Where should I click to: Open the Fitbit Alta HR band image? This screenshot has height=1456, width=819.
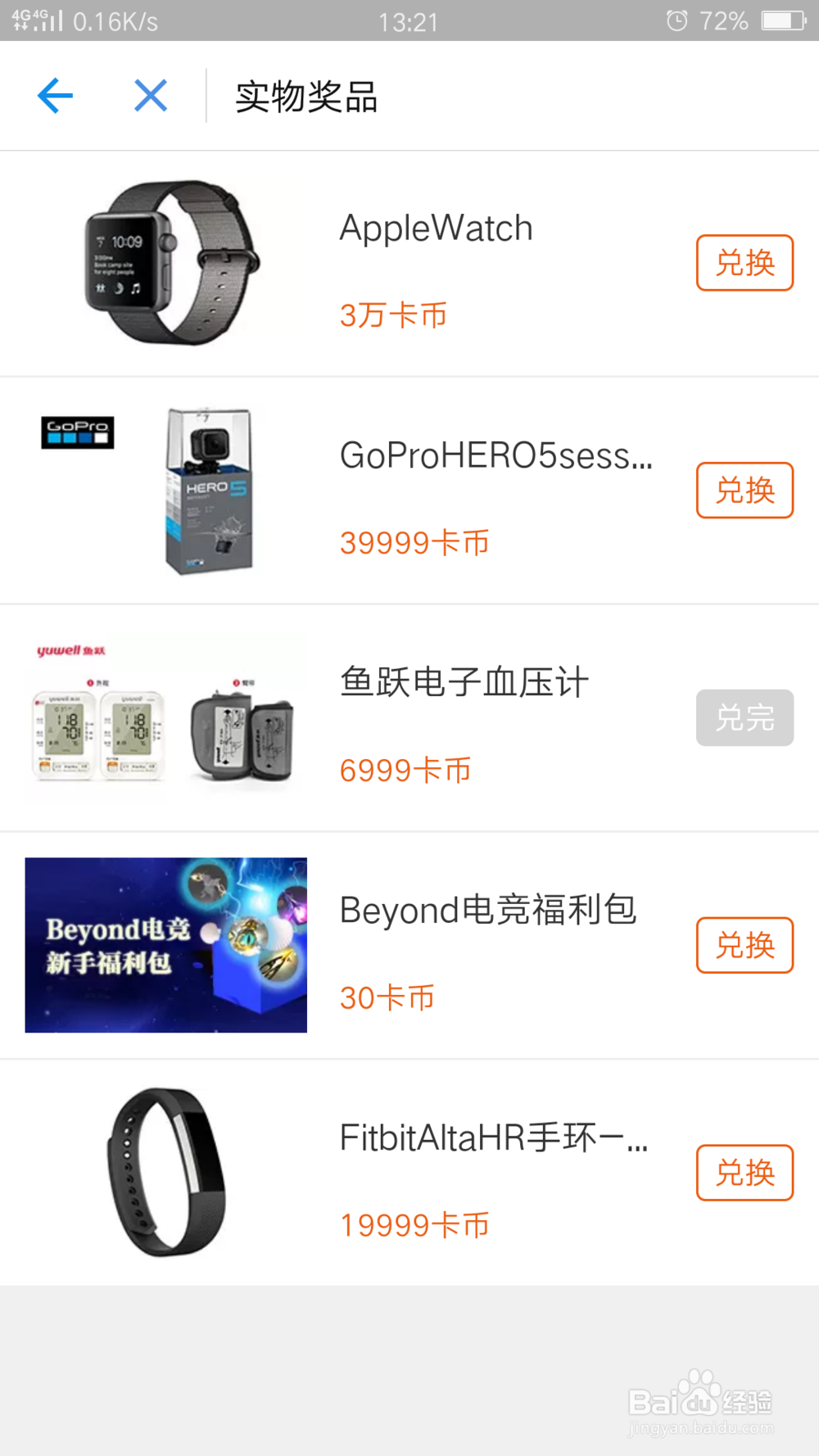[165, 1171]
